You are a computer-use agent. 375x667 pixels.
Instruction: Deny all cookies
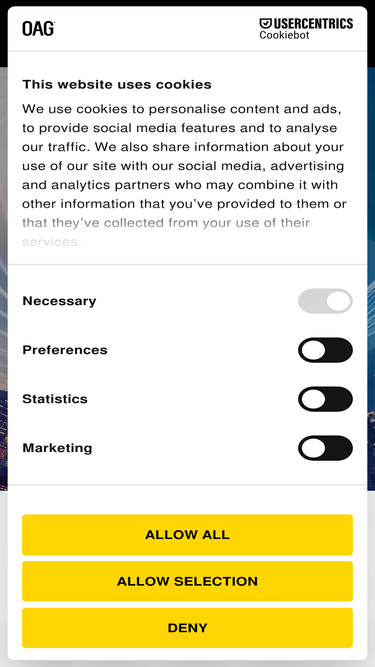[x=188, y=628]
